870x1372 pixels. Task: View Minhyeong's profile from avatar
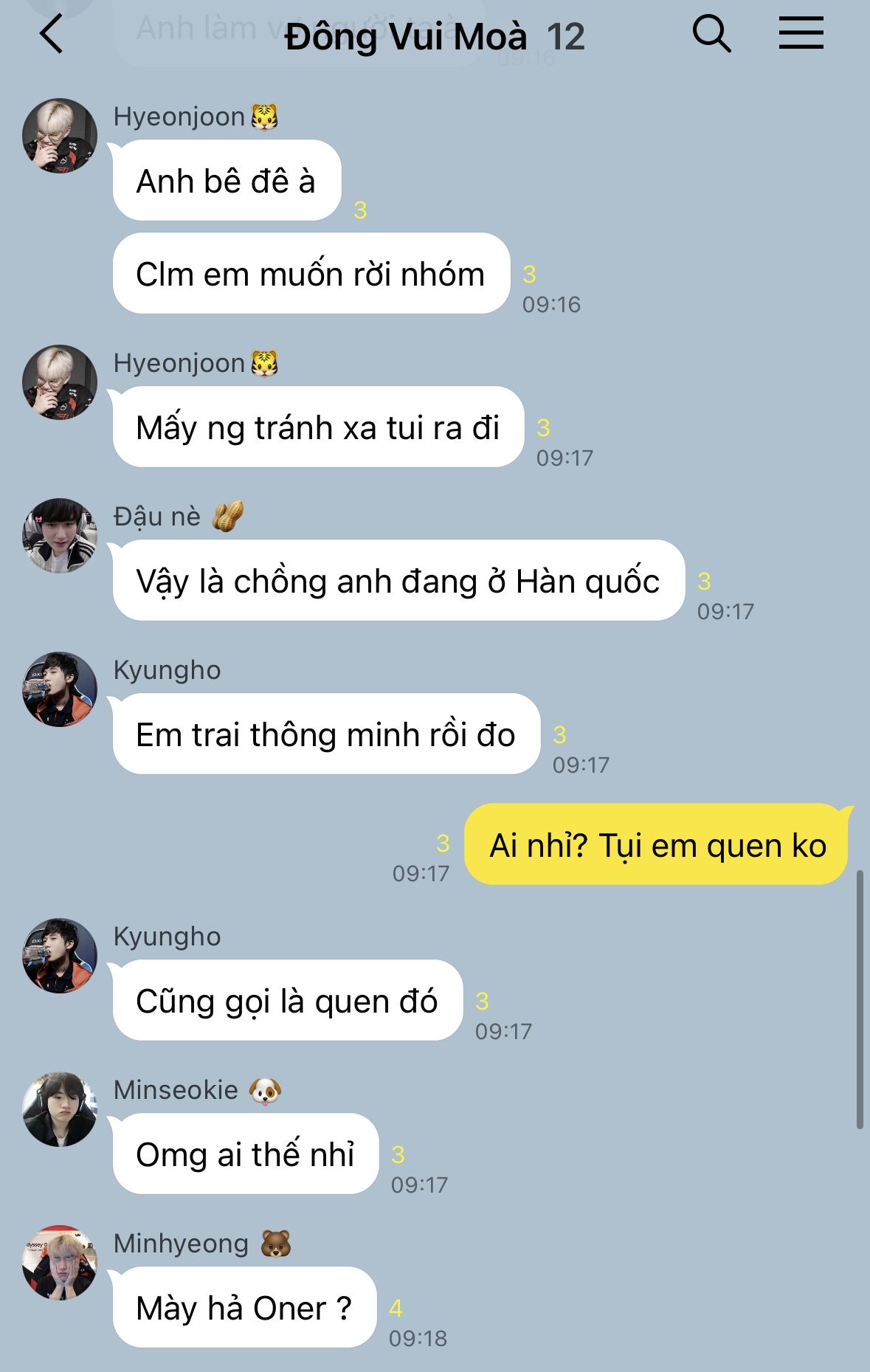point(60,1263)
